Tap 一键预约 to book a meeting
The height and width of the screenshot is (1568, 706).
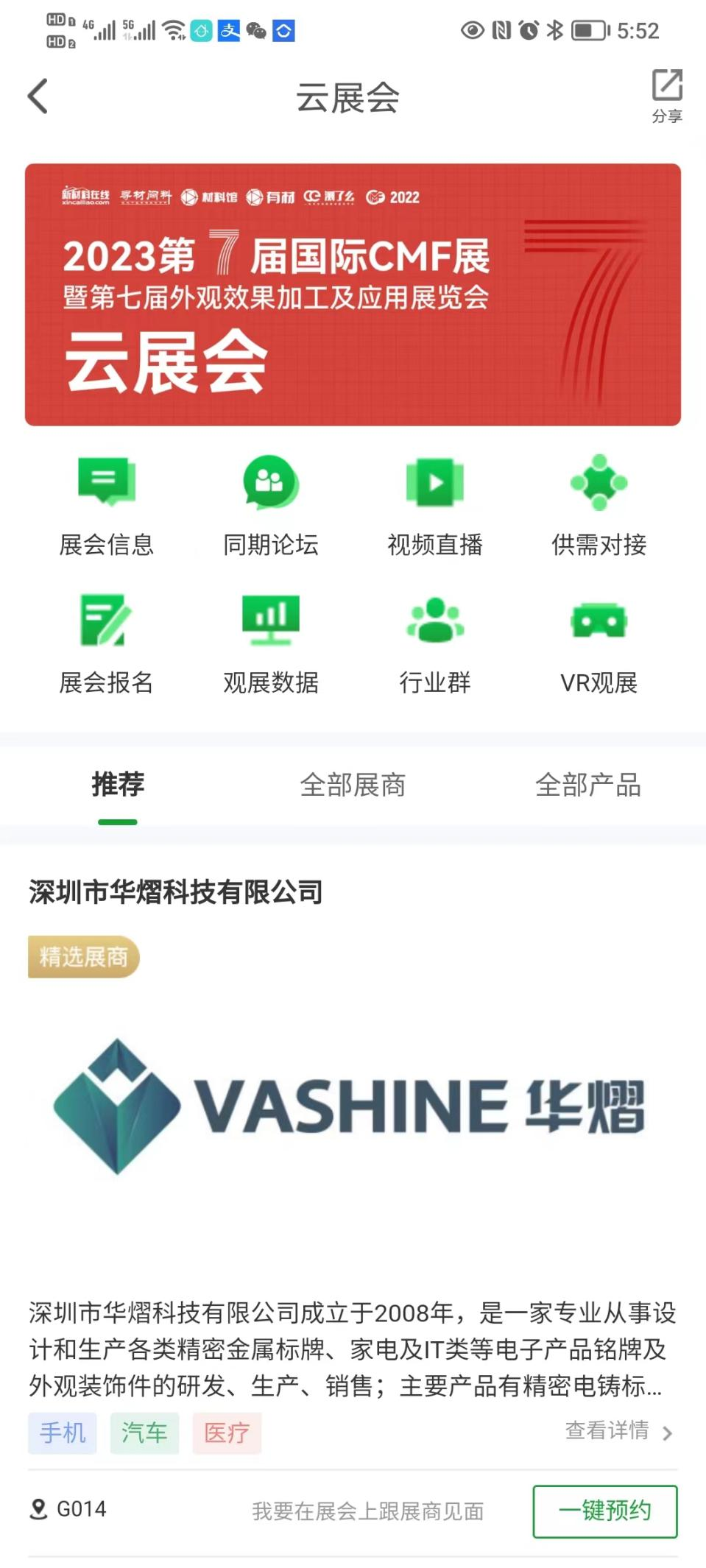tap(604, 1511)
